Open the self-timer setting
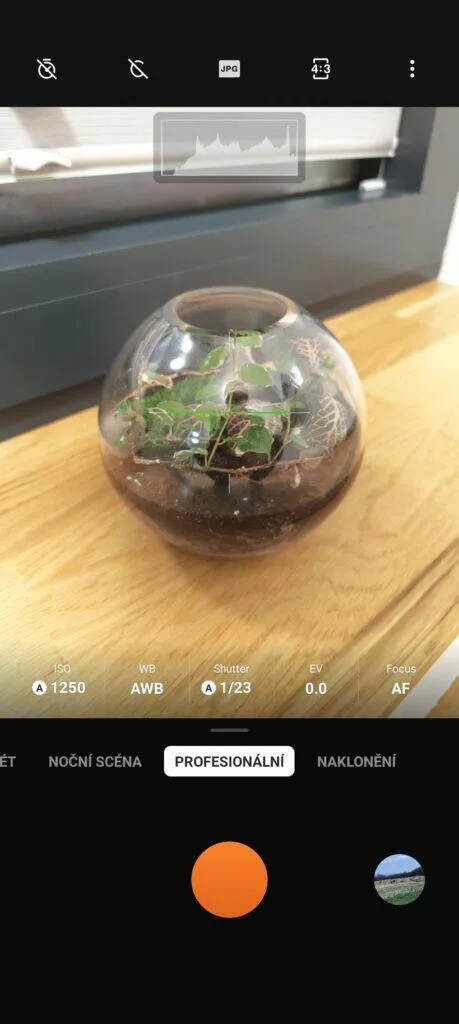The height and width of the screenshot is (1024, 459). click(x=47, y=69)
